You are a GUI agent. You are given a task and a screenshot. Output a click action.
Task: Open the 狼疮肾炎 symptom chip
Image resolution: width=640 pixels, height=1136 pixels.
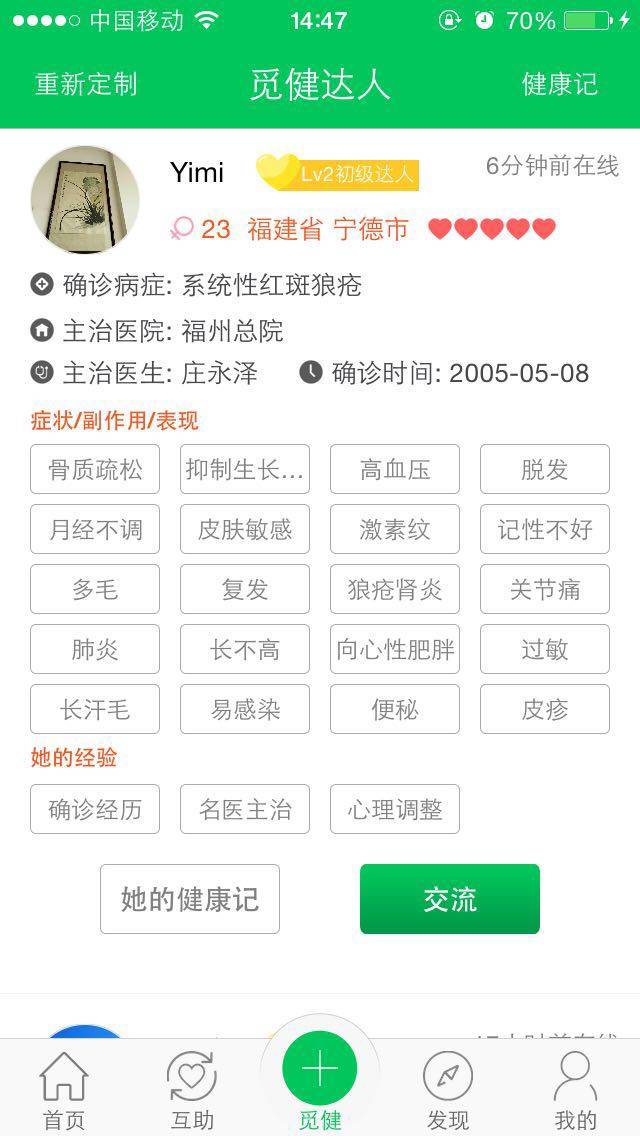point(395,589)
